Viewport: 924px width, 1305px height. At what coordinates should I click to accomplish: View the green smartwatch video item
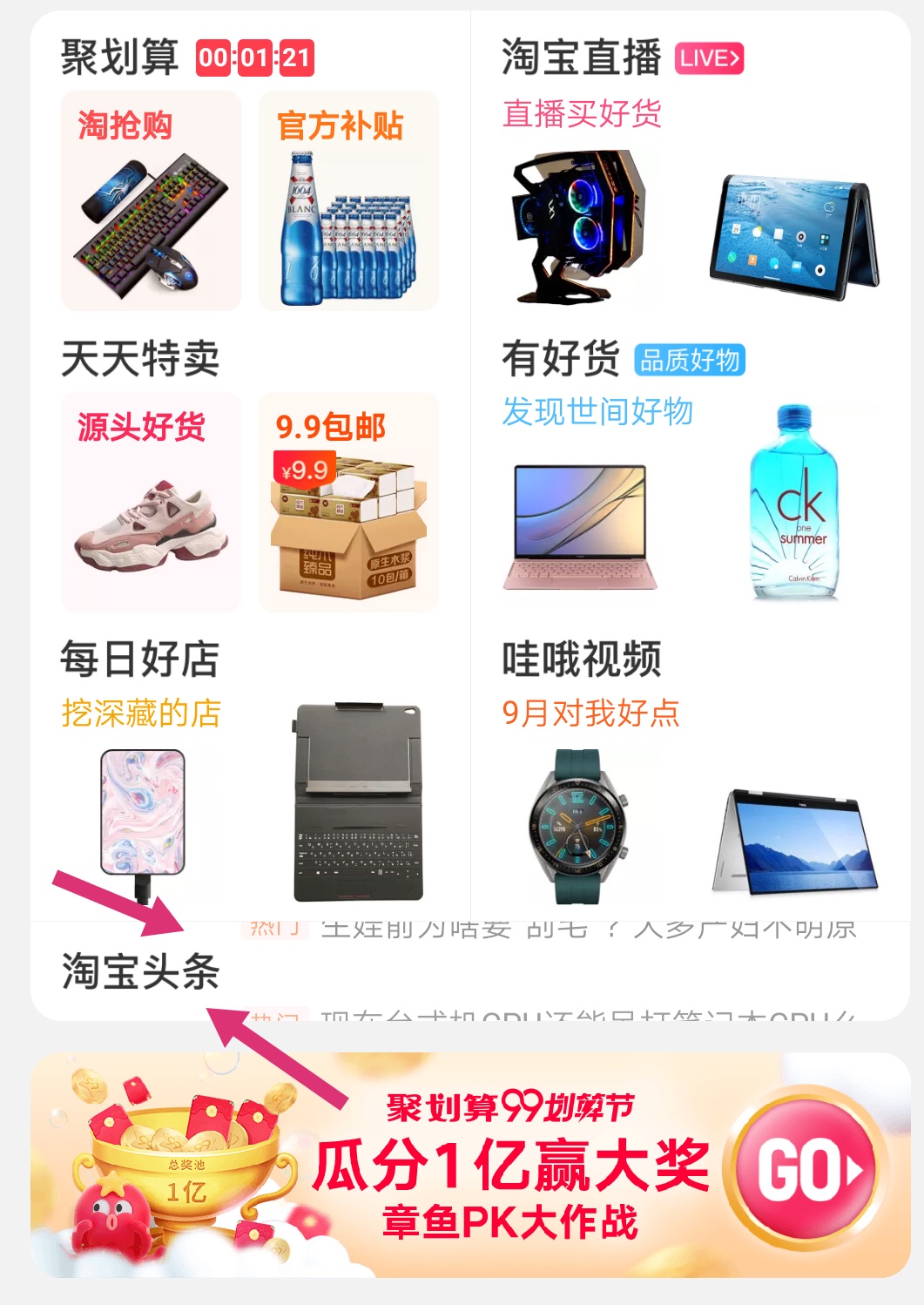point(577,826)
